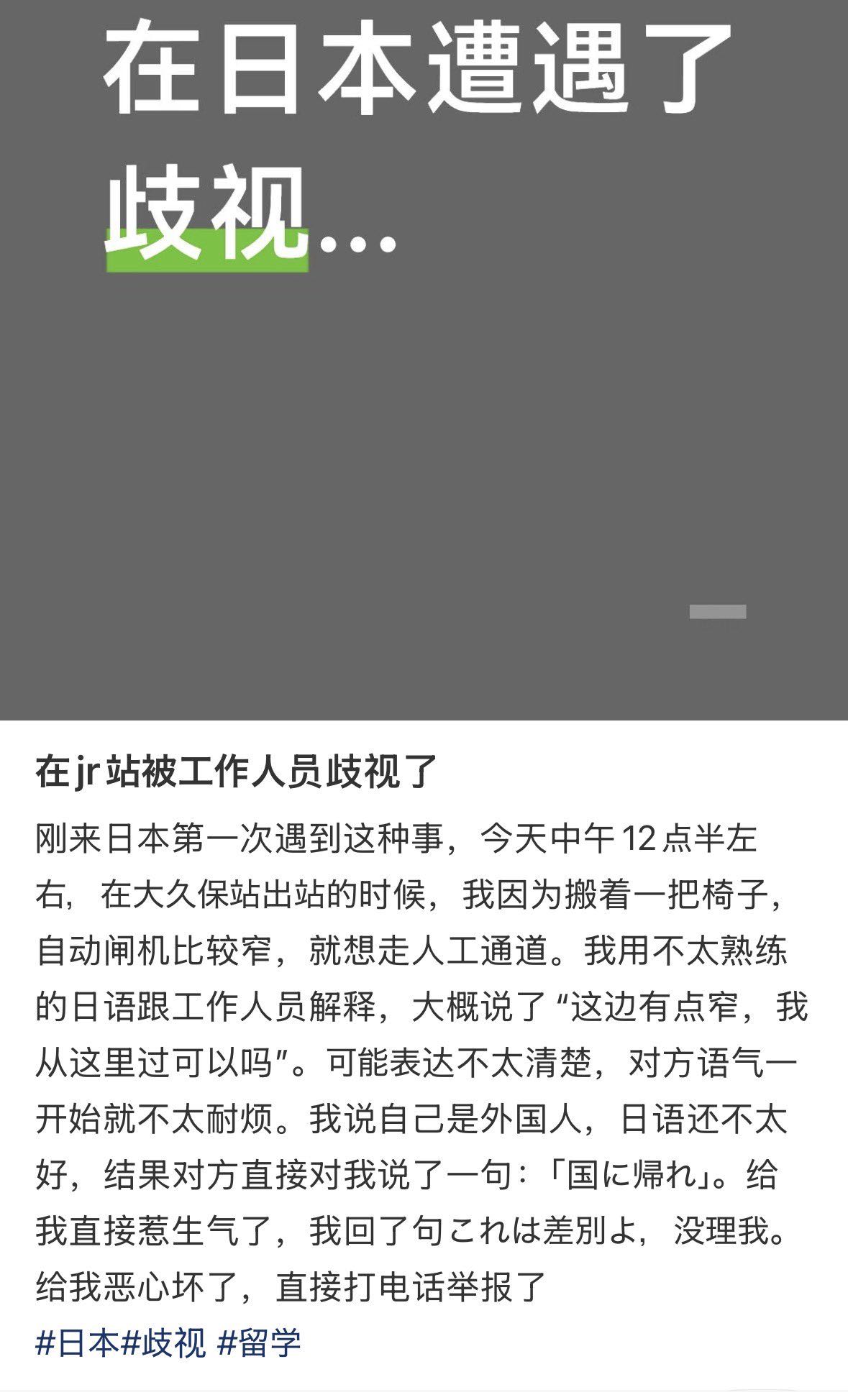Open the #日本 hashtag
The height and width of the screenshot is (1400, 848).
[77, 1342]
